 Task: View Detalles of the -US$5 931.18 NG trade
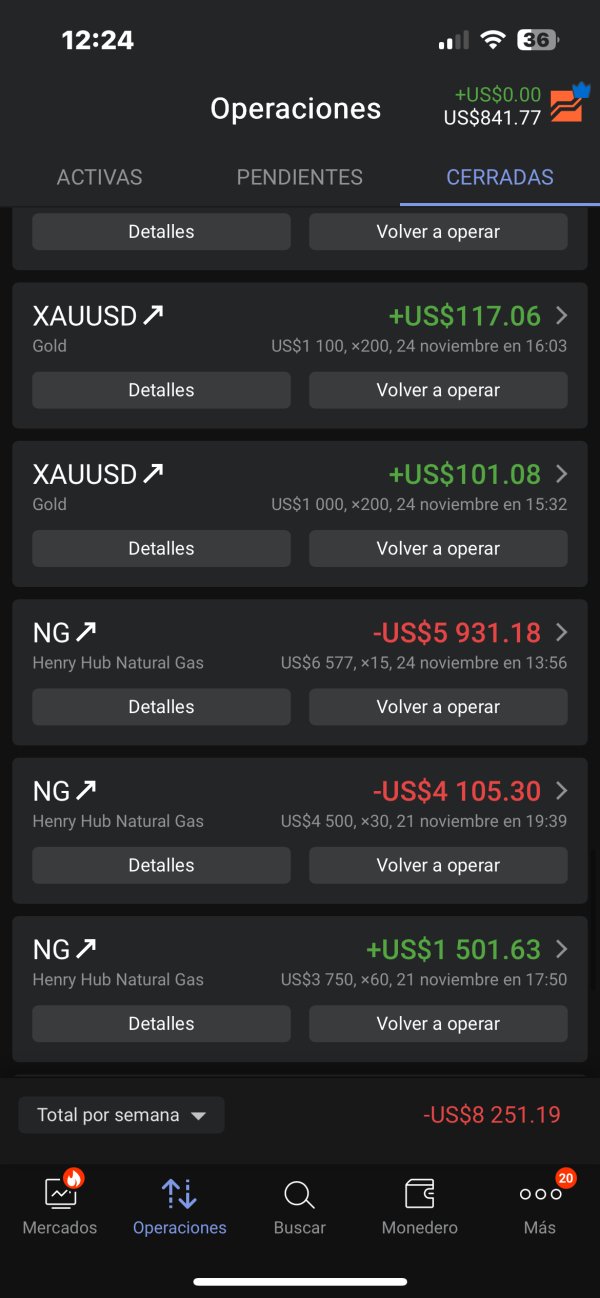click(161, 707)
